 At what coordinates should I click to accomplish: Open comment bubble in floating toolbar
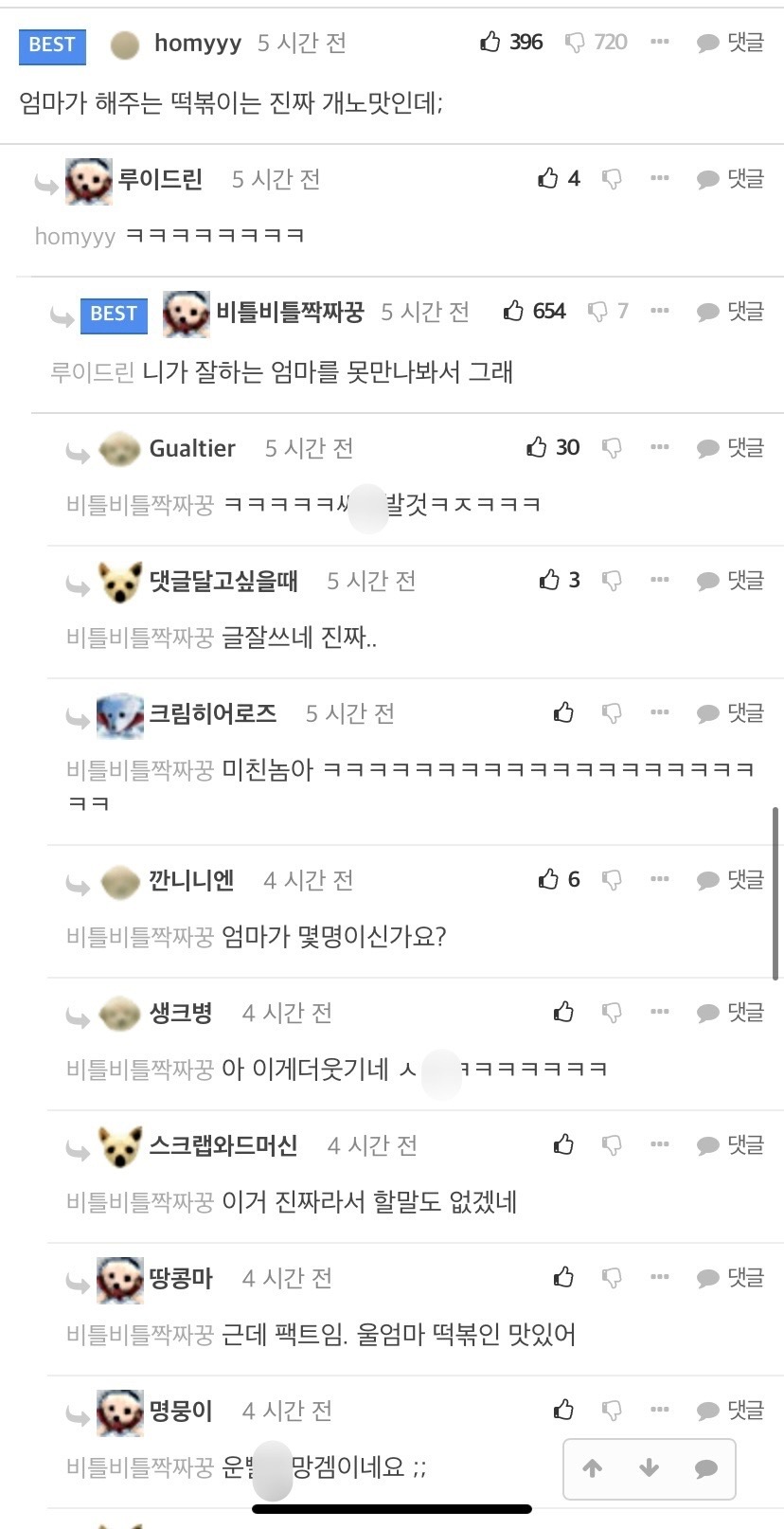tap(705, 1468)
